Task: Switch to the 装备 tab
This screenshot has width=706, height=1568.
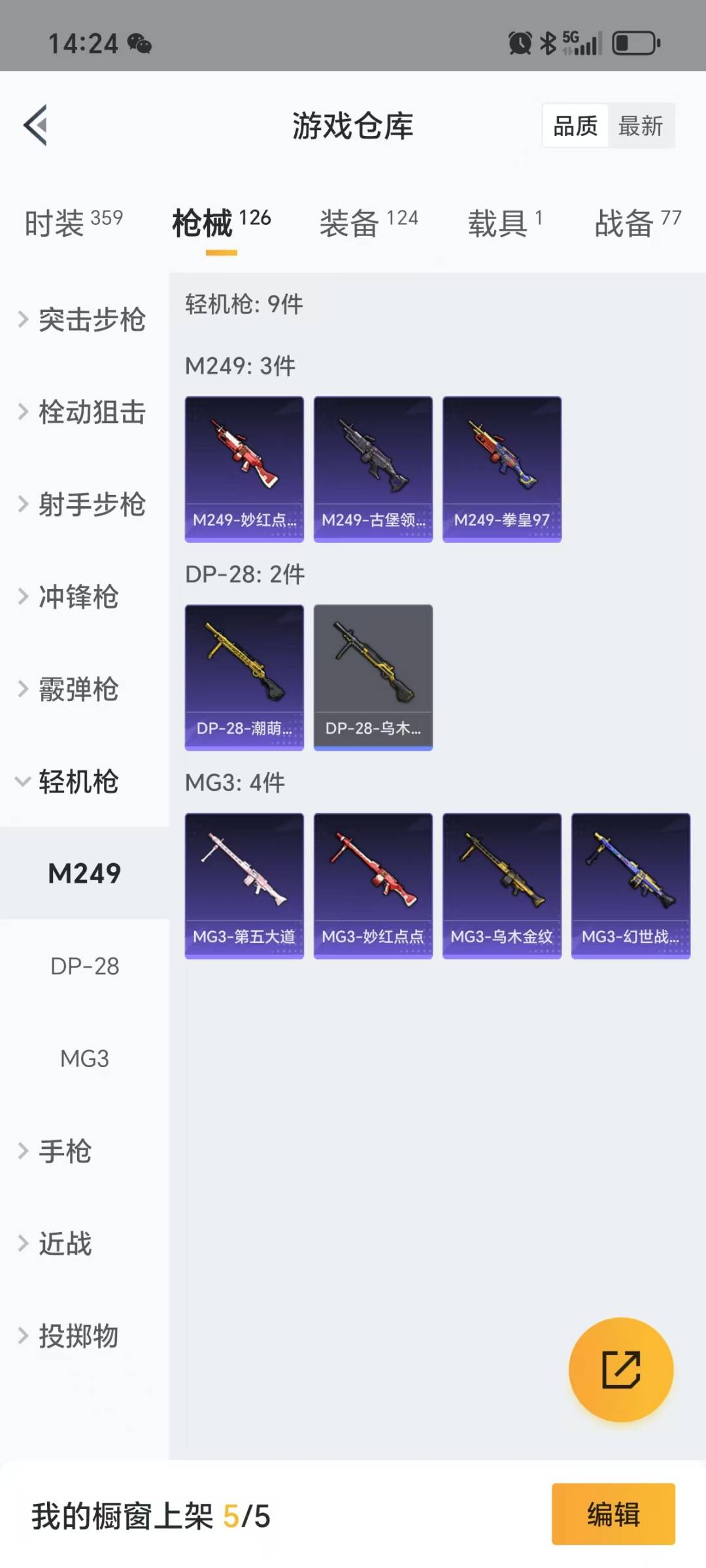Action: (x=368, y=223)
